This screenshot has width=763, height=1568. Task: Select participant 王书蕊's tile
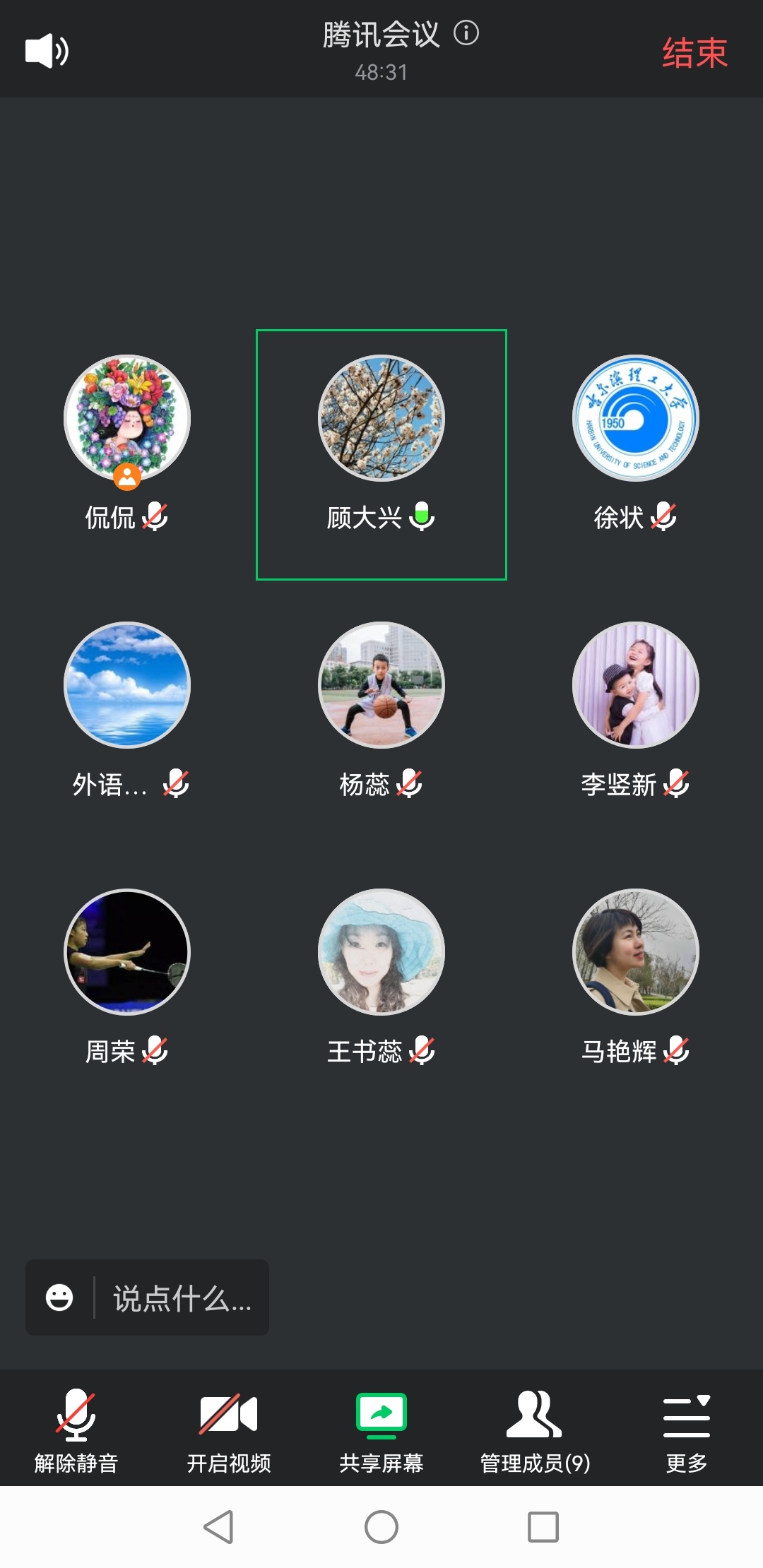click(x=381, y=952)
